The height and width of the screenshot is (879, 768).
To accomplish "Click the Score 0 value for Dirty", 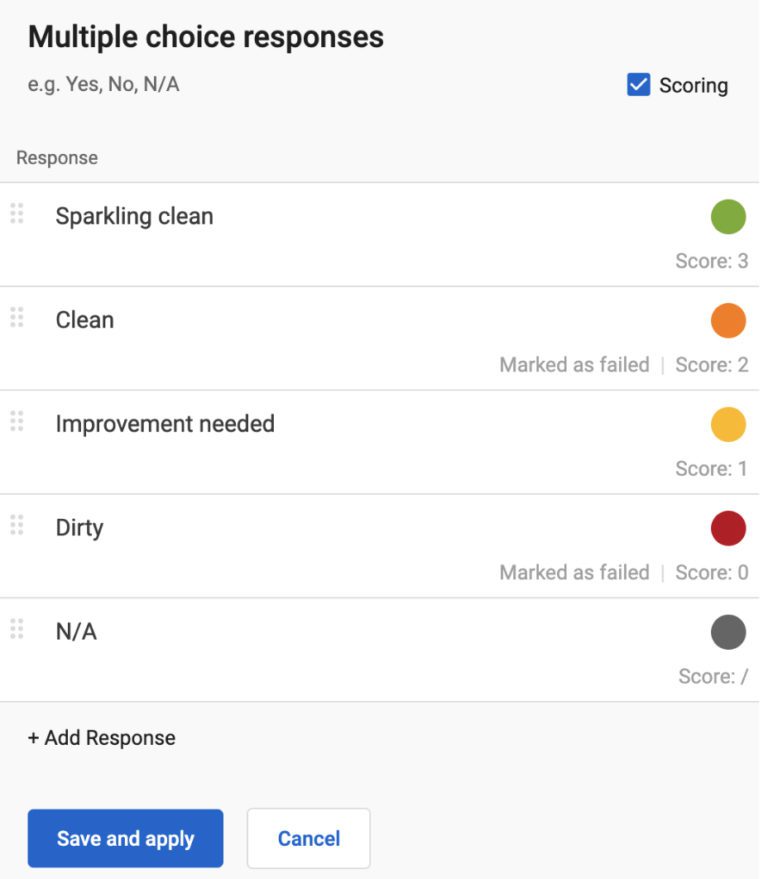I will (x=714, y=572).
